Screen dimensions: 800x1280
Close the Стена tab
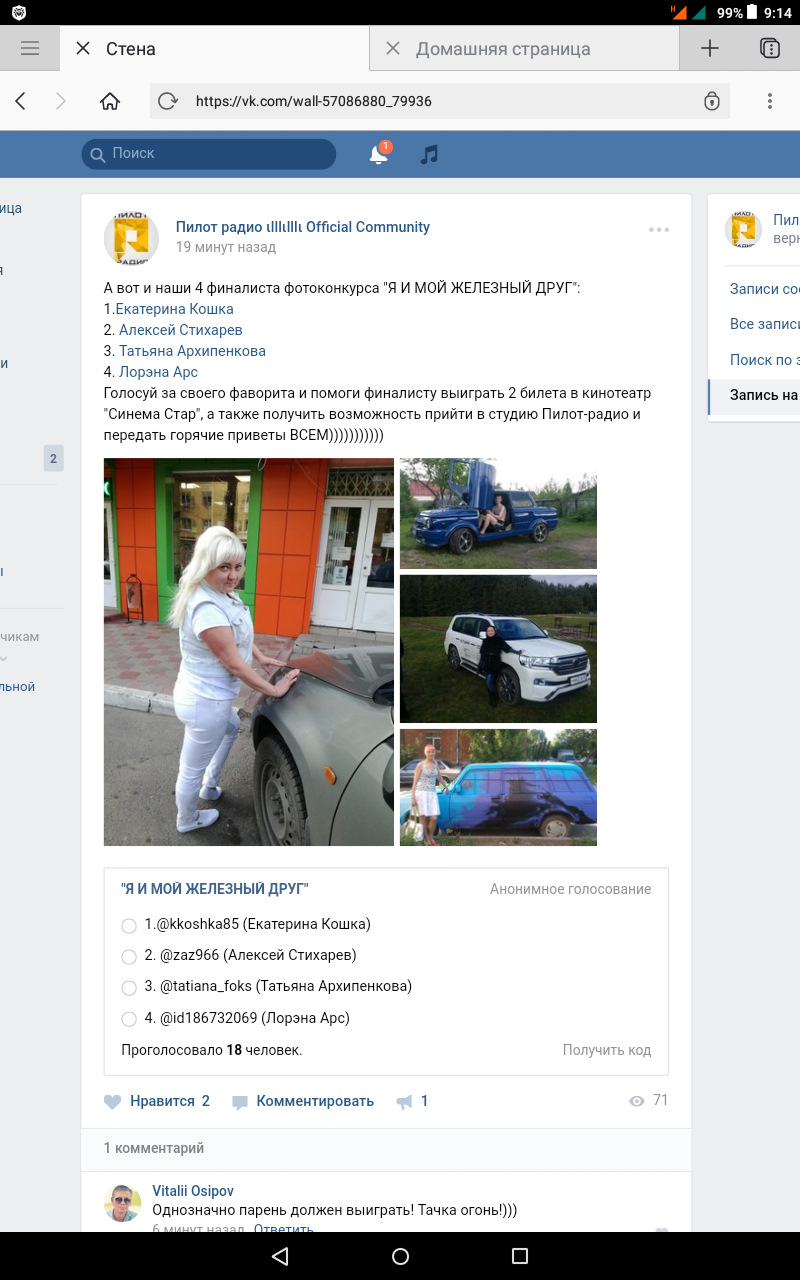[83, 48]
